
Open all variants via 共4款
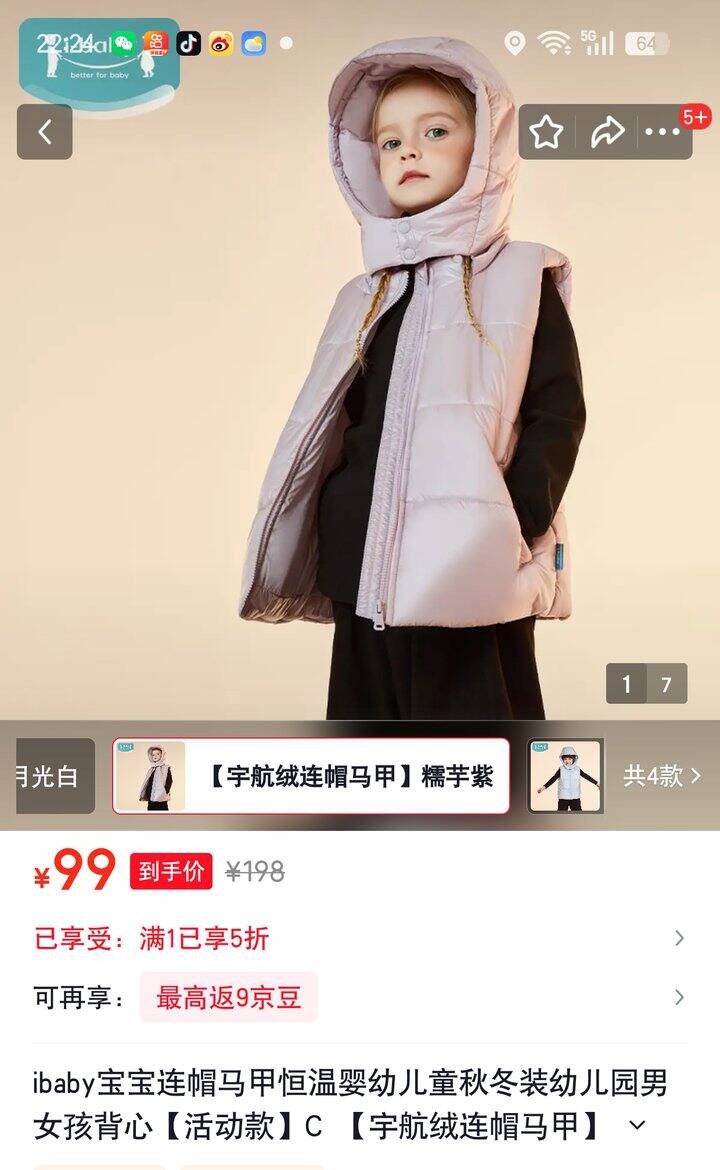662,776
